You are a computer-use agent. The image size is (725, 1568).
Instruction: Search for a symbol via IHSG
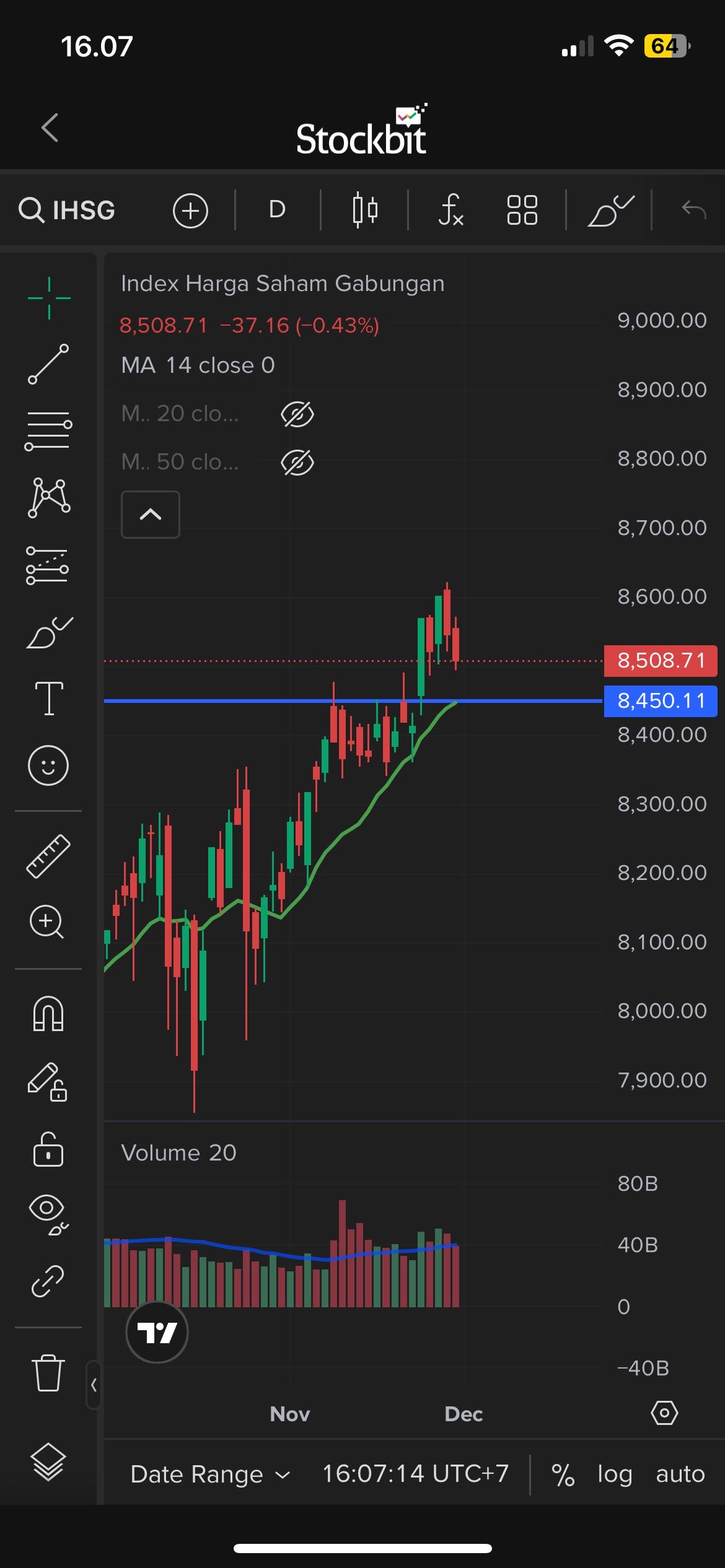67,211
